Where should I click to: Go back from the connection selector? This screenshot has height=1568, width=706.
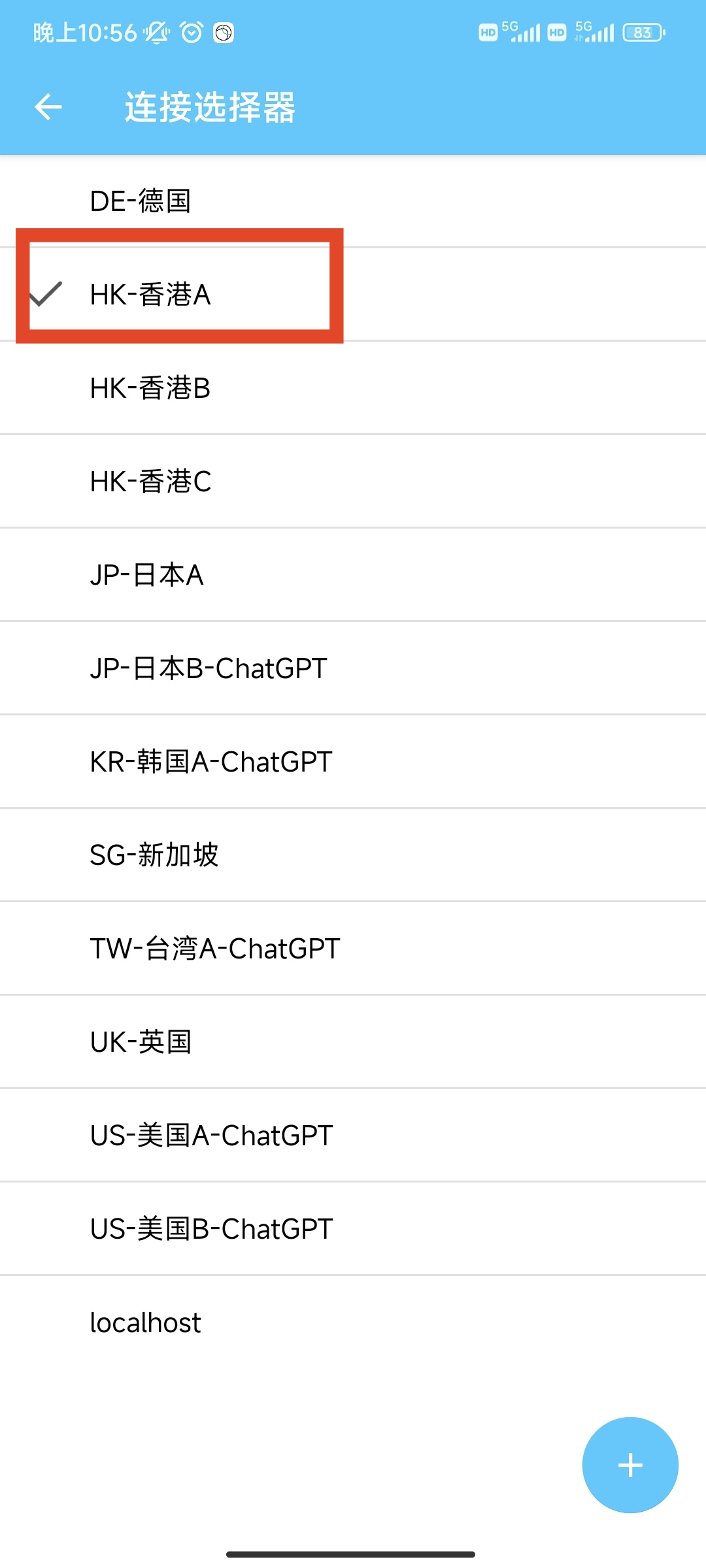[48, 107]
